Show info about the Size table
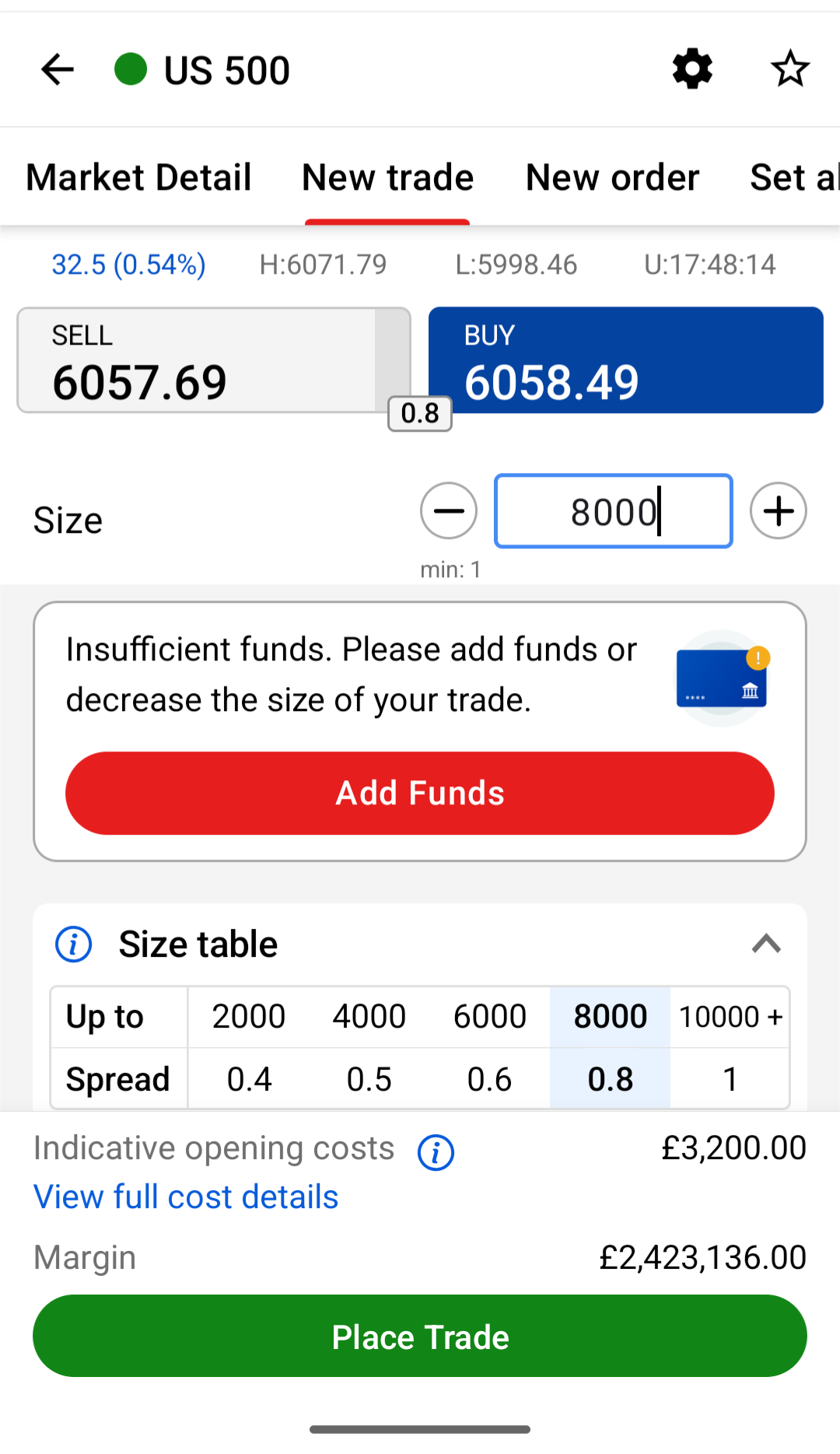Screen dimensions: 840x1454 (x=74, y=944)
